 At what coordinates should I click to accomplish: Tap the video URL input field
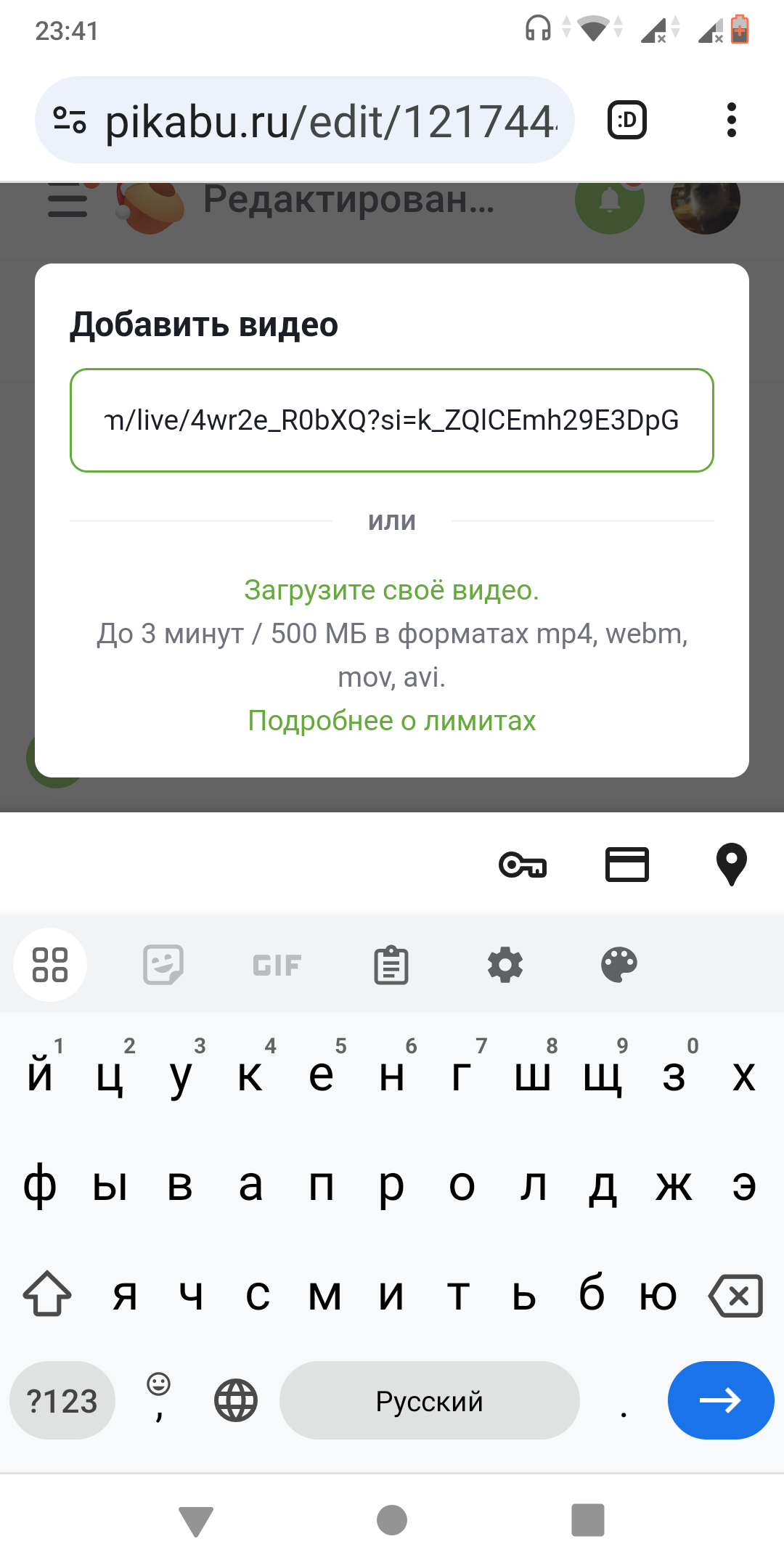[392, 420]
